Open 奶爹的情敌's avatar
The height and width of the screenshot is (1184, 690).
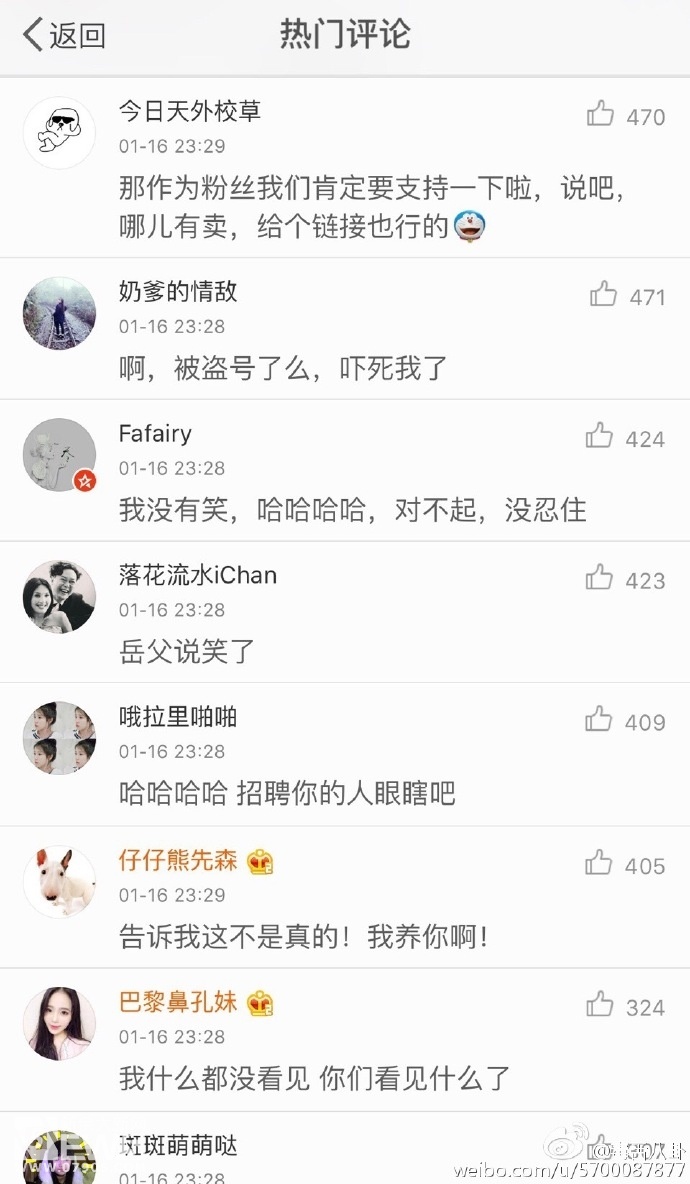60,313
